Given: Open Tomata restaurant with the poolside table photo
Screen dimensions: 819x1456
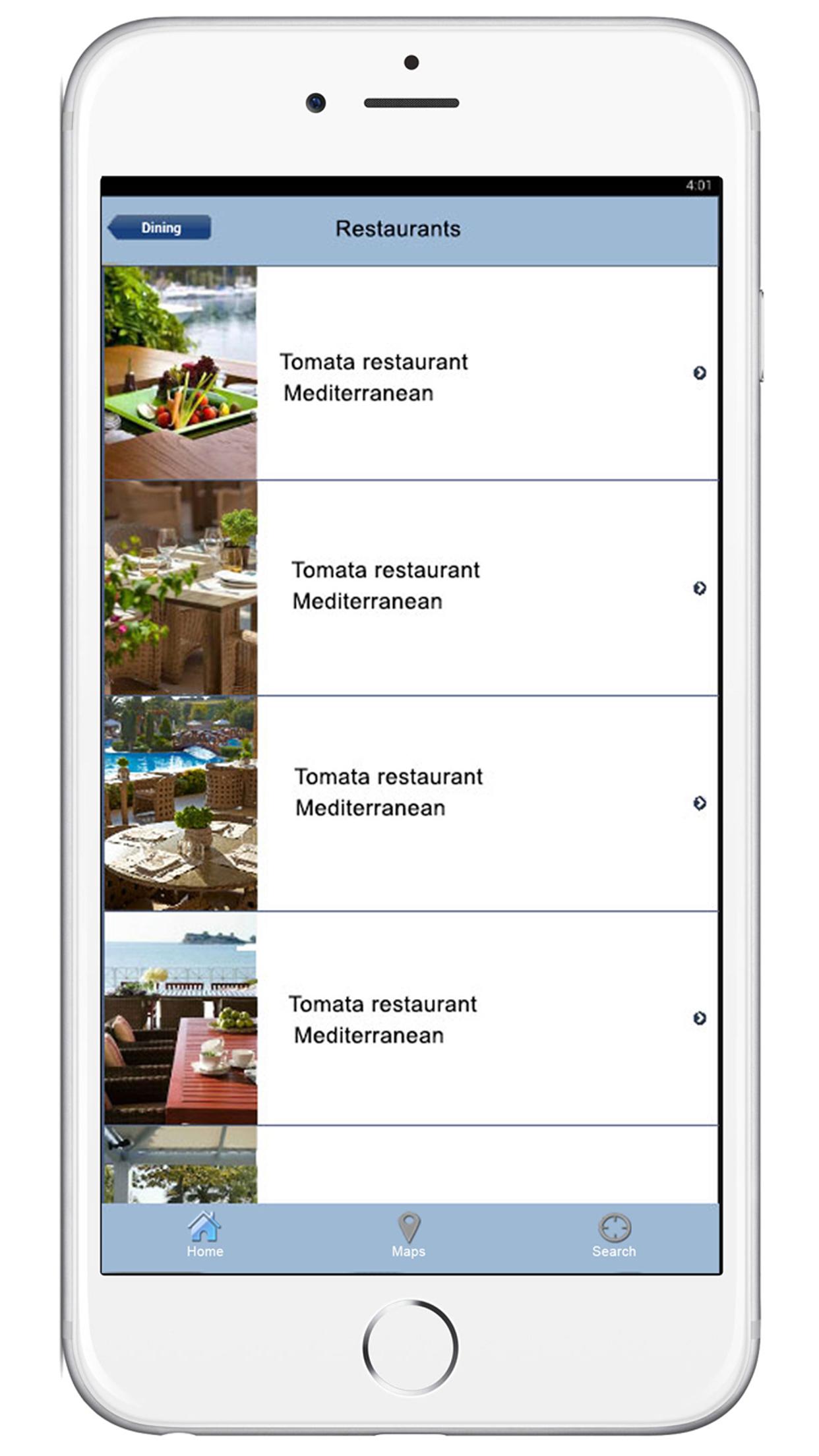Looking at the screenshot, I should tap(409, 802).
